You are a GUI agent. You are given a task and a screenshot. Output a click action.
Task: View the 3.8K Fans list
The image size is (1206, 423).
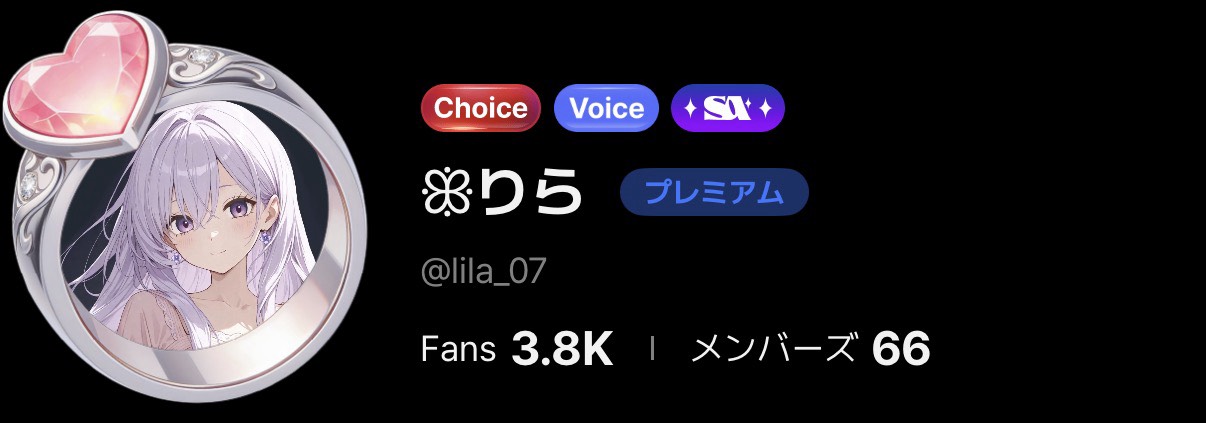(517, 349)
